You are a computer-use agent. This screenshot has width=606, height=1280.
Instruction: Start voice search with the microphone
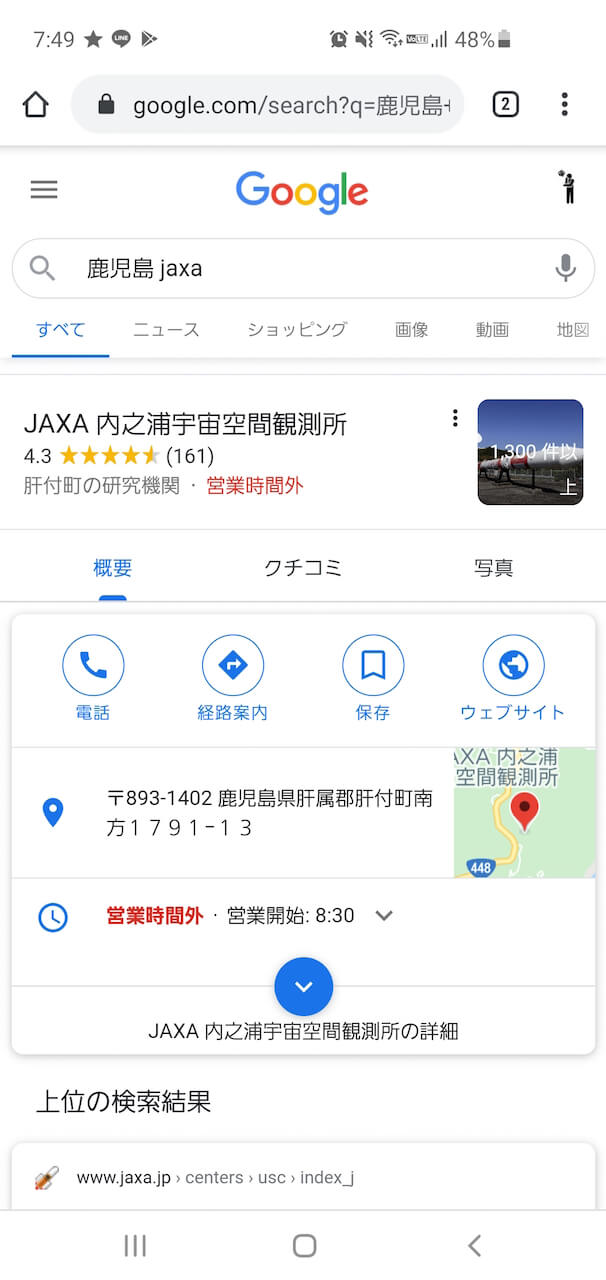pos(565,268)
